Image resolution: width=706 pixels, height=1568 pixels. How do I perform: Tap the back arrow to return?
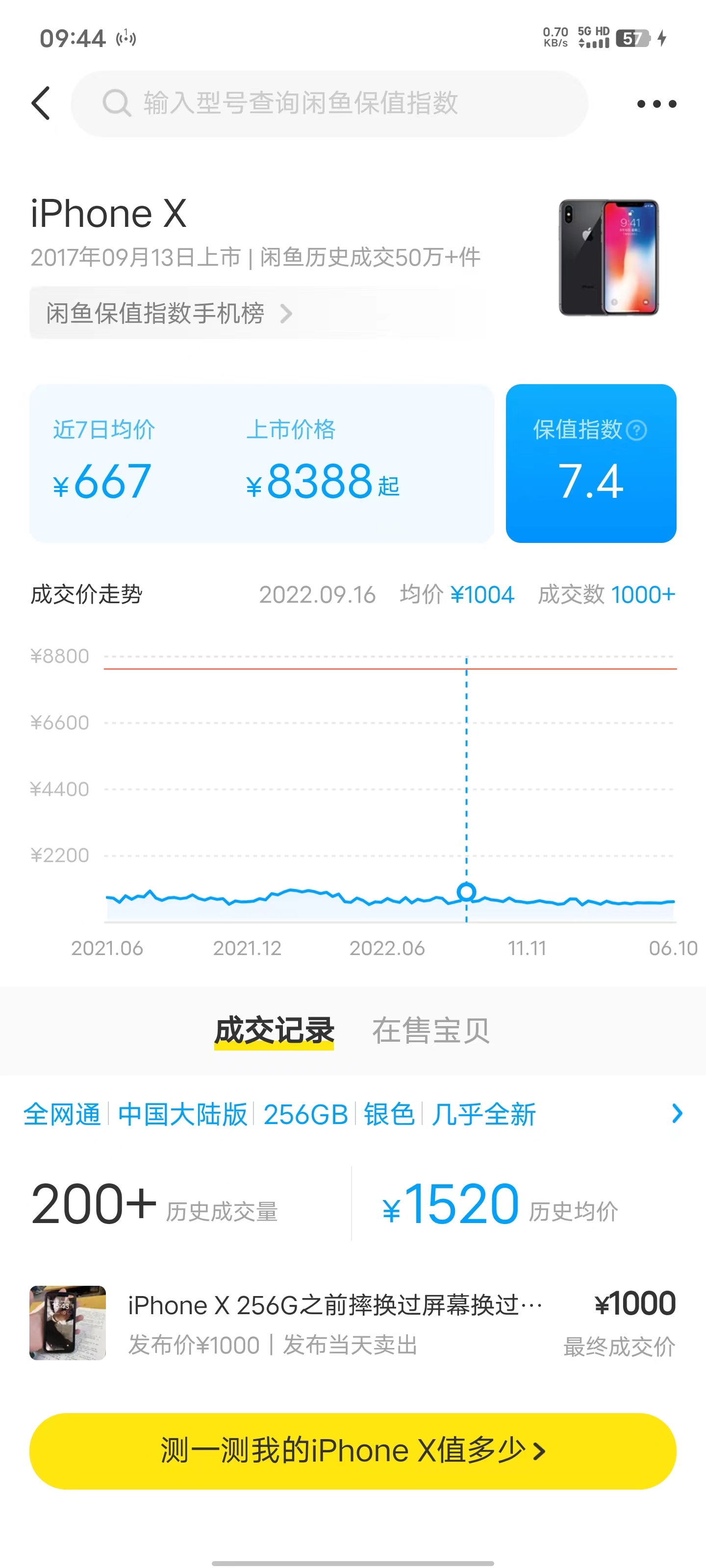coord(41,103)
